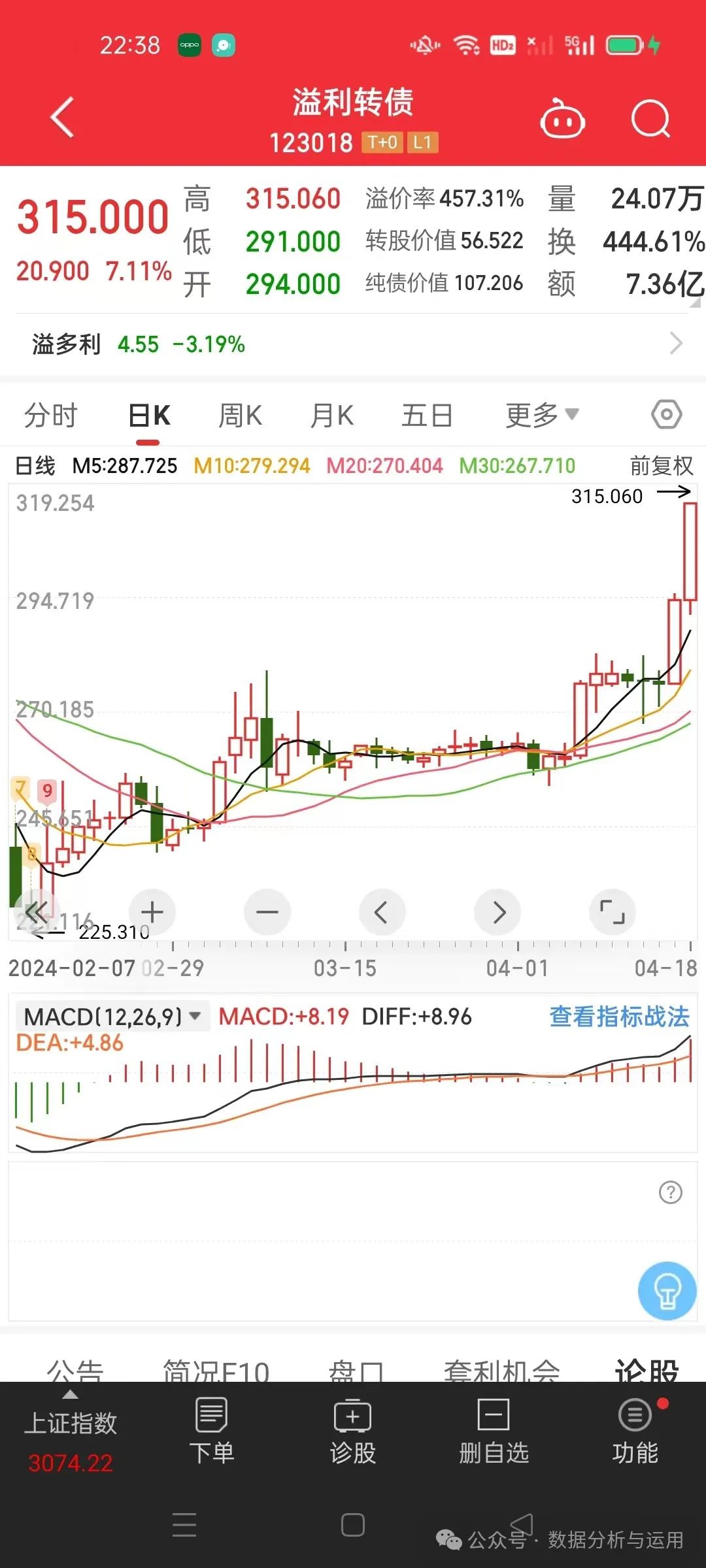Zoom out the K-line with minus button

267,911
